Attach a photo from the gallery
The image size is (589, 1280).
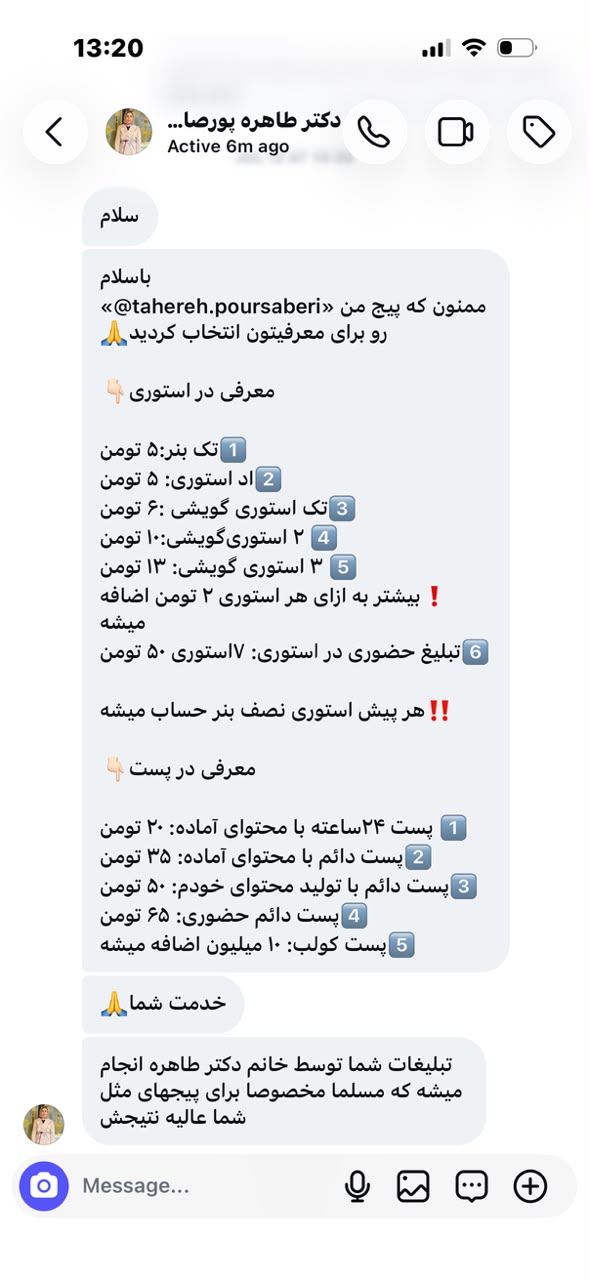[x=413, y=1186]
